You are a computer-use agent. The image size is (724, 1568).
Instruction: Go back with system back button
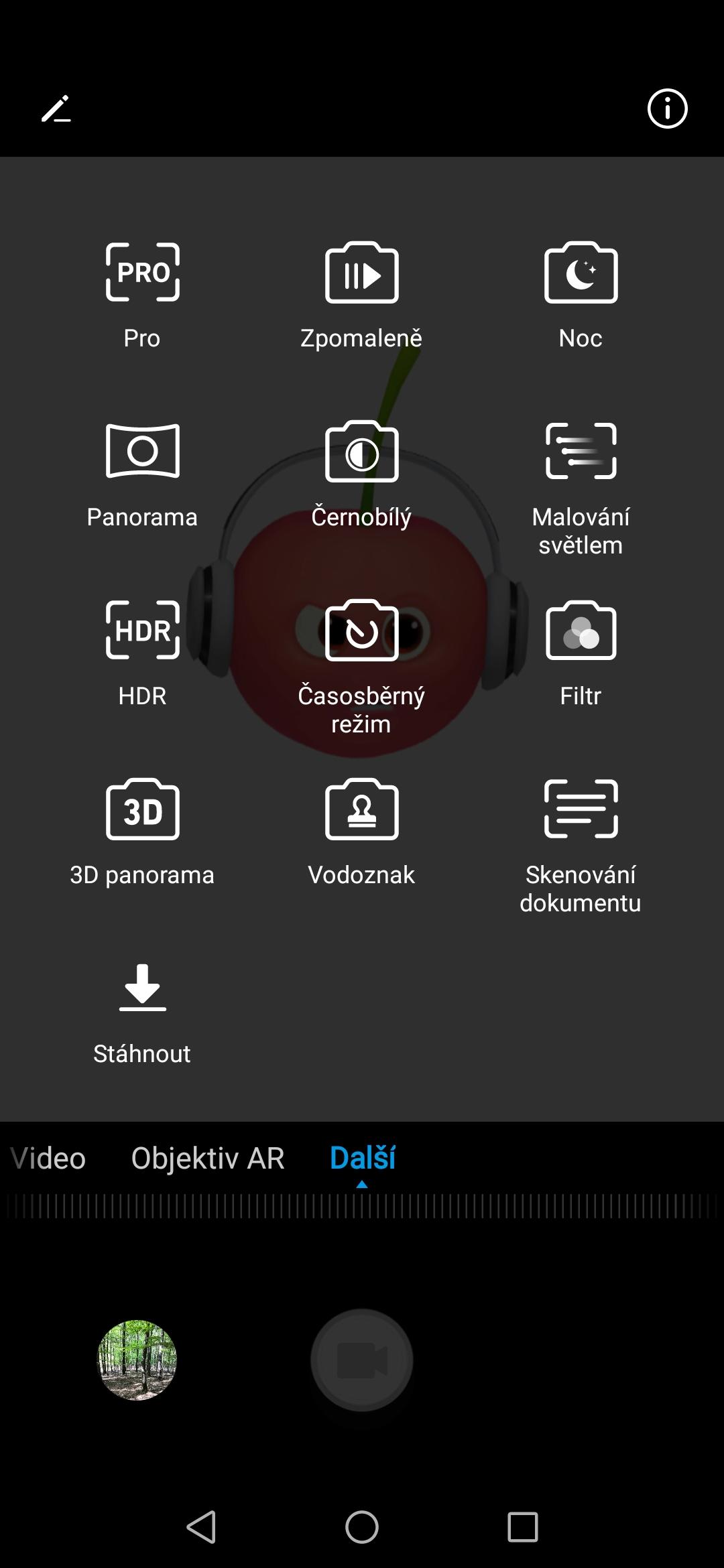coord(201,1527)
